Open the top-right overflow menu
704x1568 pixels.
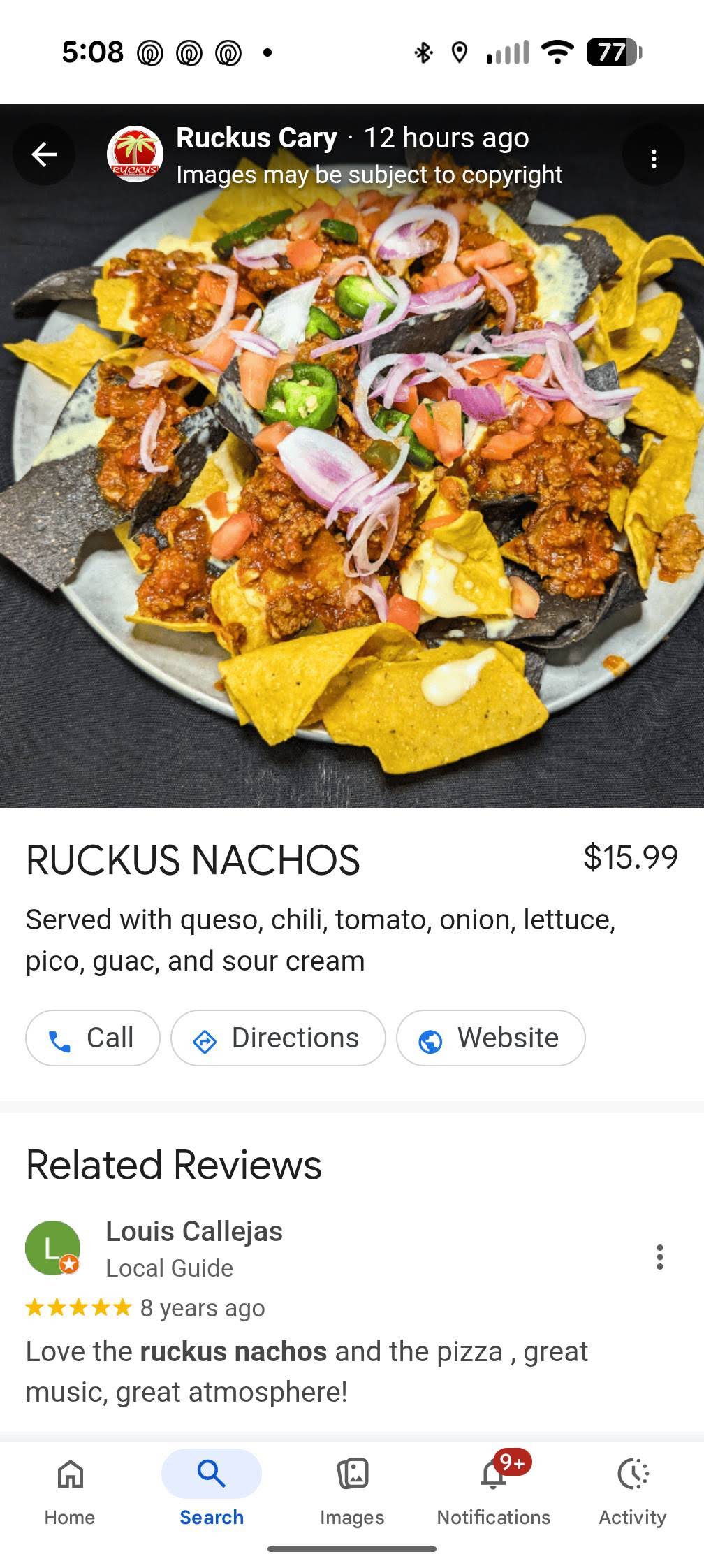[x=654, y=159]
